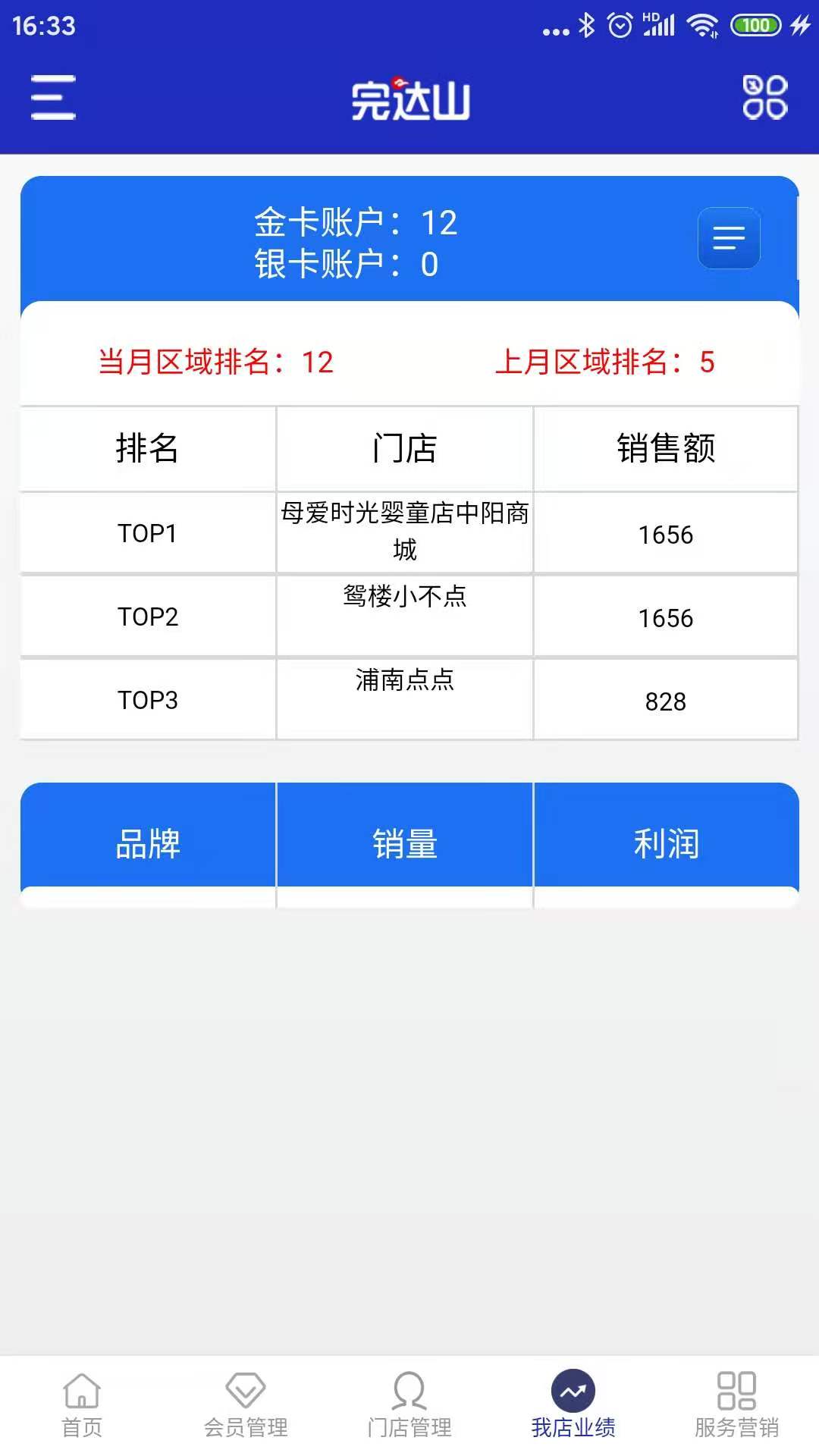This screenshot has width=819, height=1456.
Task: Open the hamburger navigation menu
Action: 52,99
